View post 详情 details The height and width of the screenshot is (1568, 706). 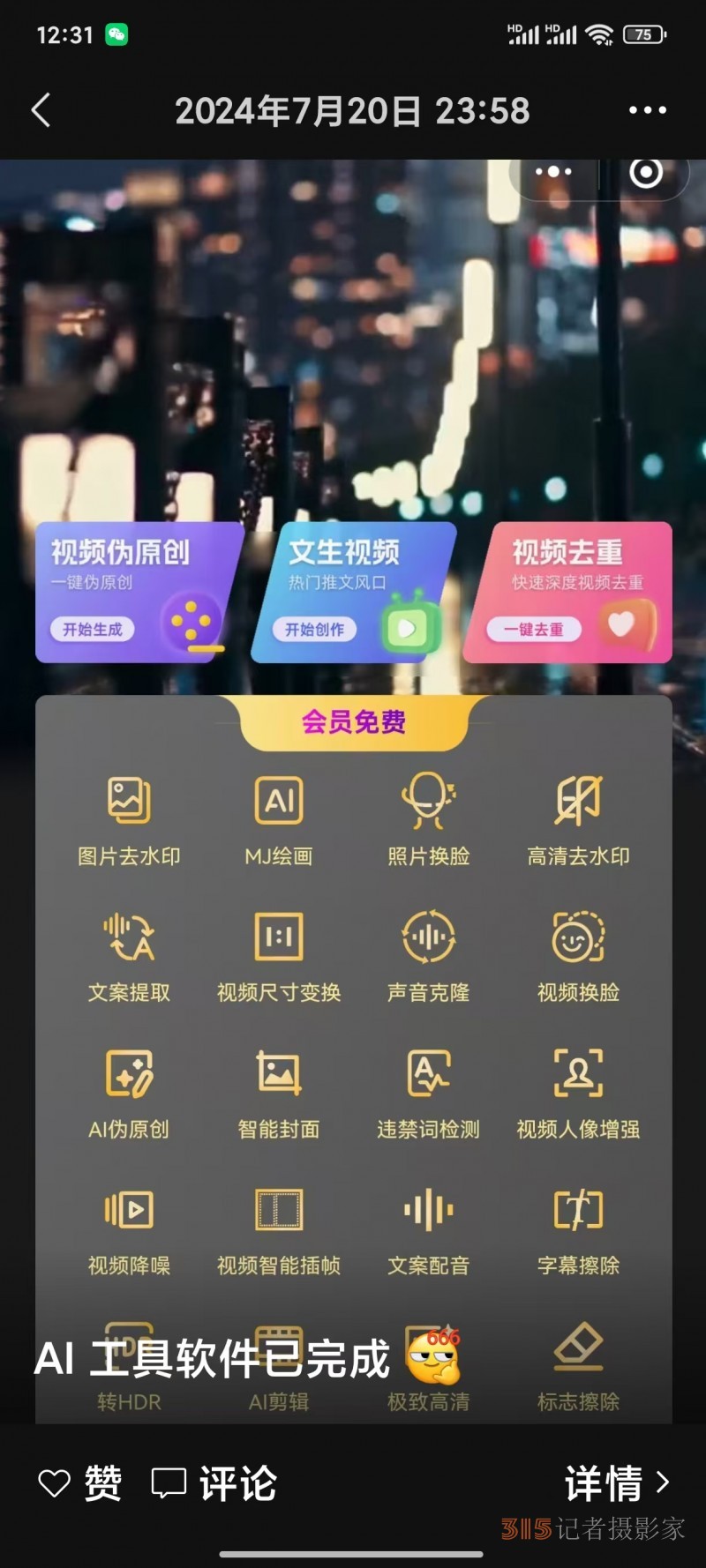click(617, 1484)
